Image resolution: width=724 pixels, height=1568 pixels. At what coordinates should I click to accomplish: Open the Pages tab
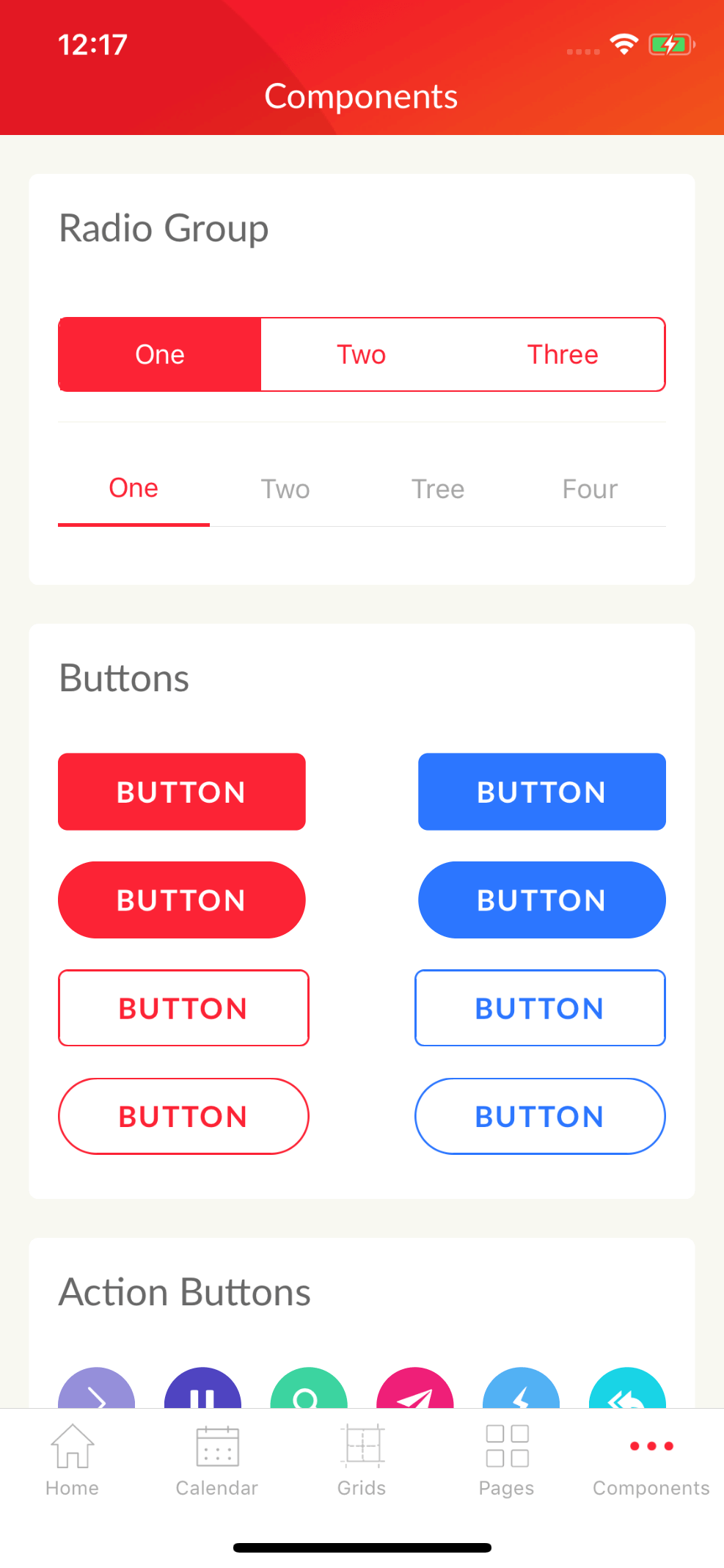point(507,1459)
